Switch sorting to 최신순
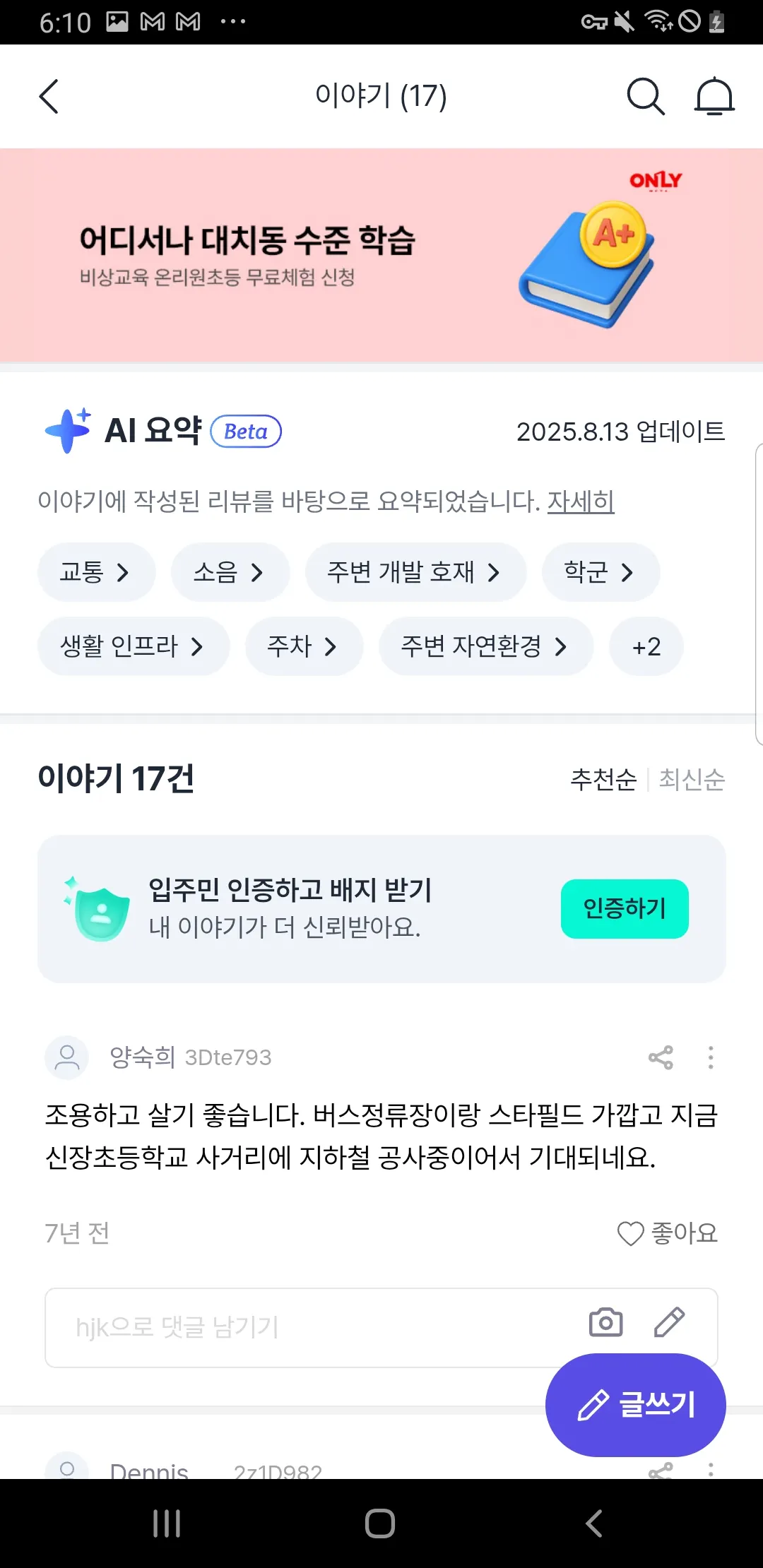The height and width of the screenshot is (1568, 763). point(692,779)
